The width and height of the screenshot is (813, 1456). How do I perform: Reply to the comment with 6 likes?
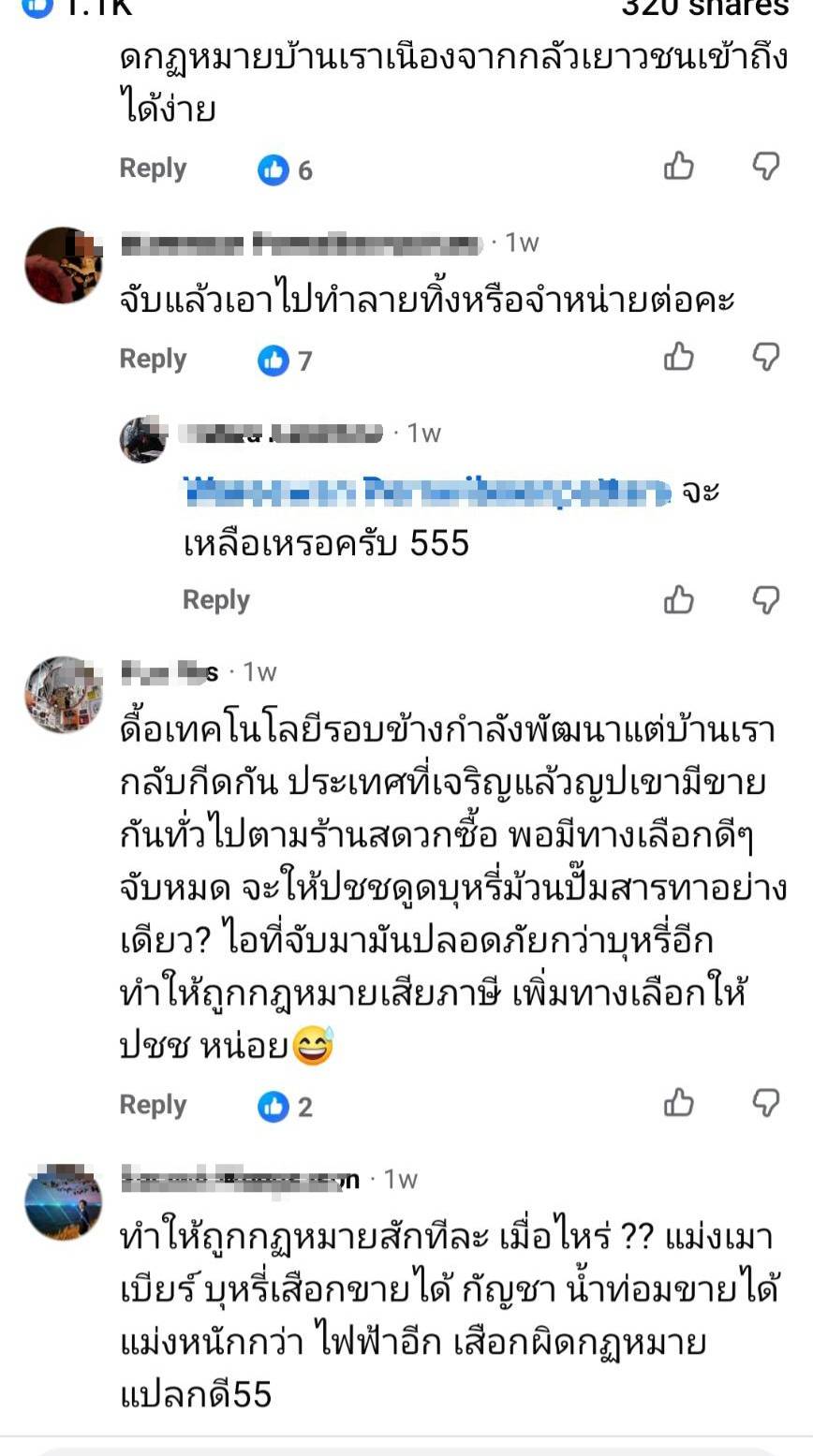(x=153, y=169)
